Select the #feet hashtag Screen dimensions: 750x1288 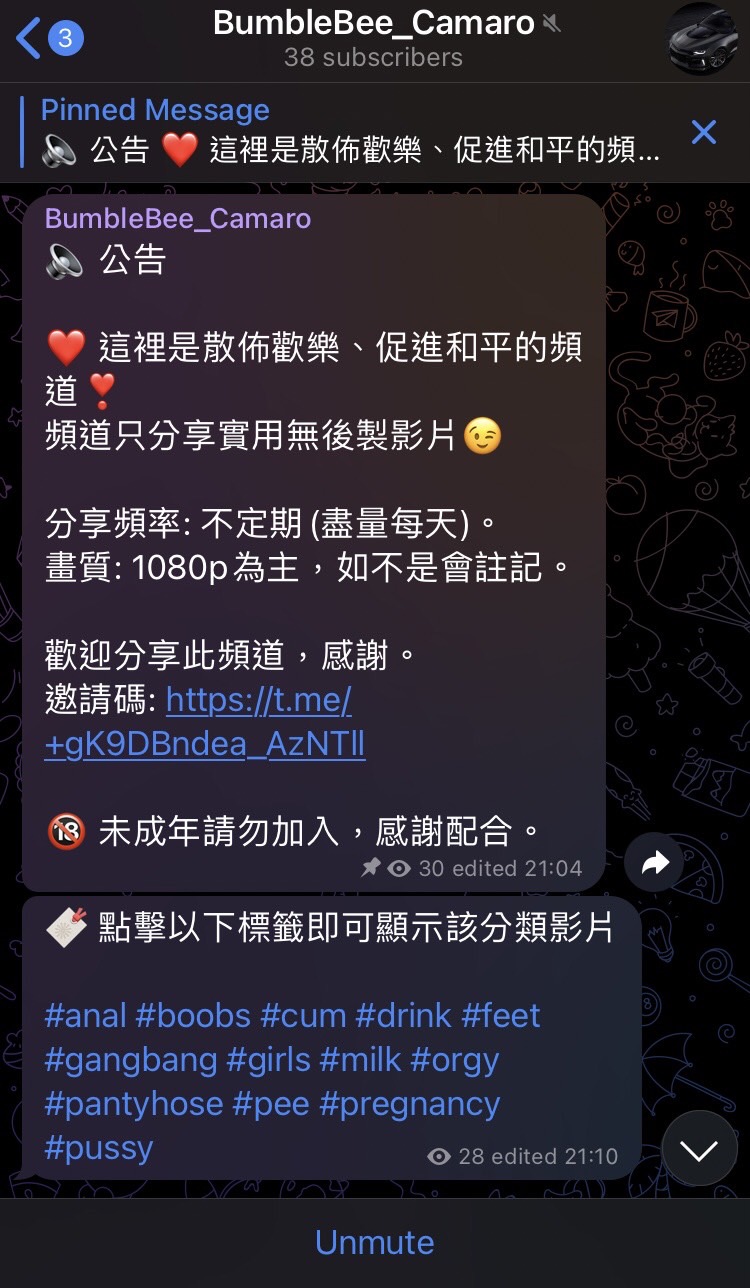(501, 1016)
